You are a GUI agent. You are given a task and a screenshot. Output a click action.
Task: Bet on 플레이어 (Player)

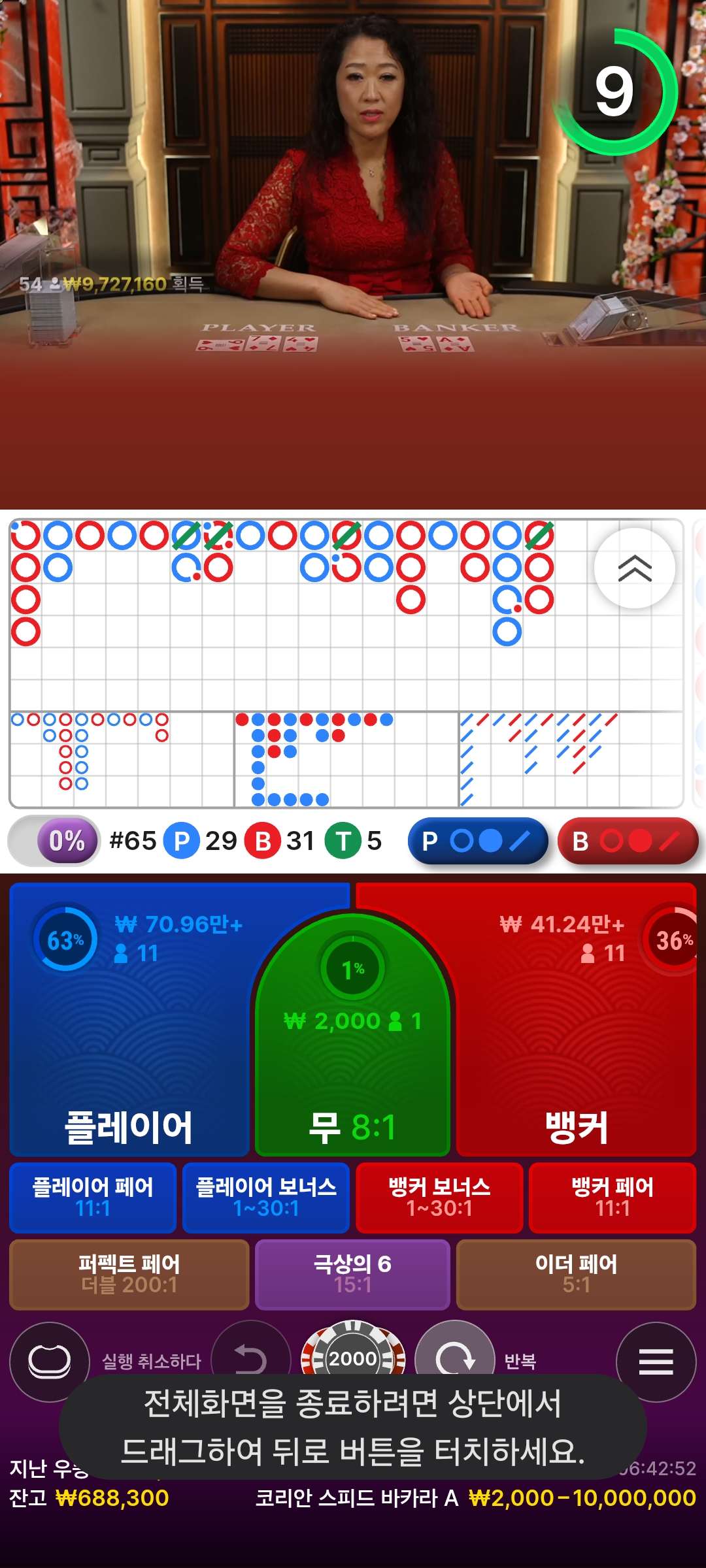[x=129, y=1045]
